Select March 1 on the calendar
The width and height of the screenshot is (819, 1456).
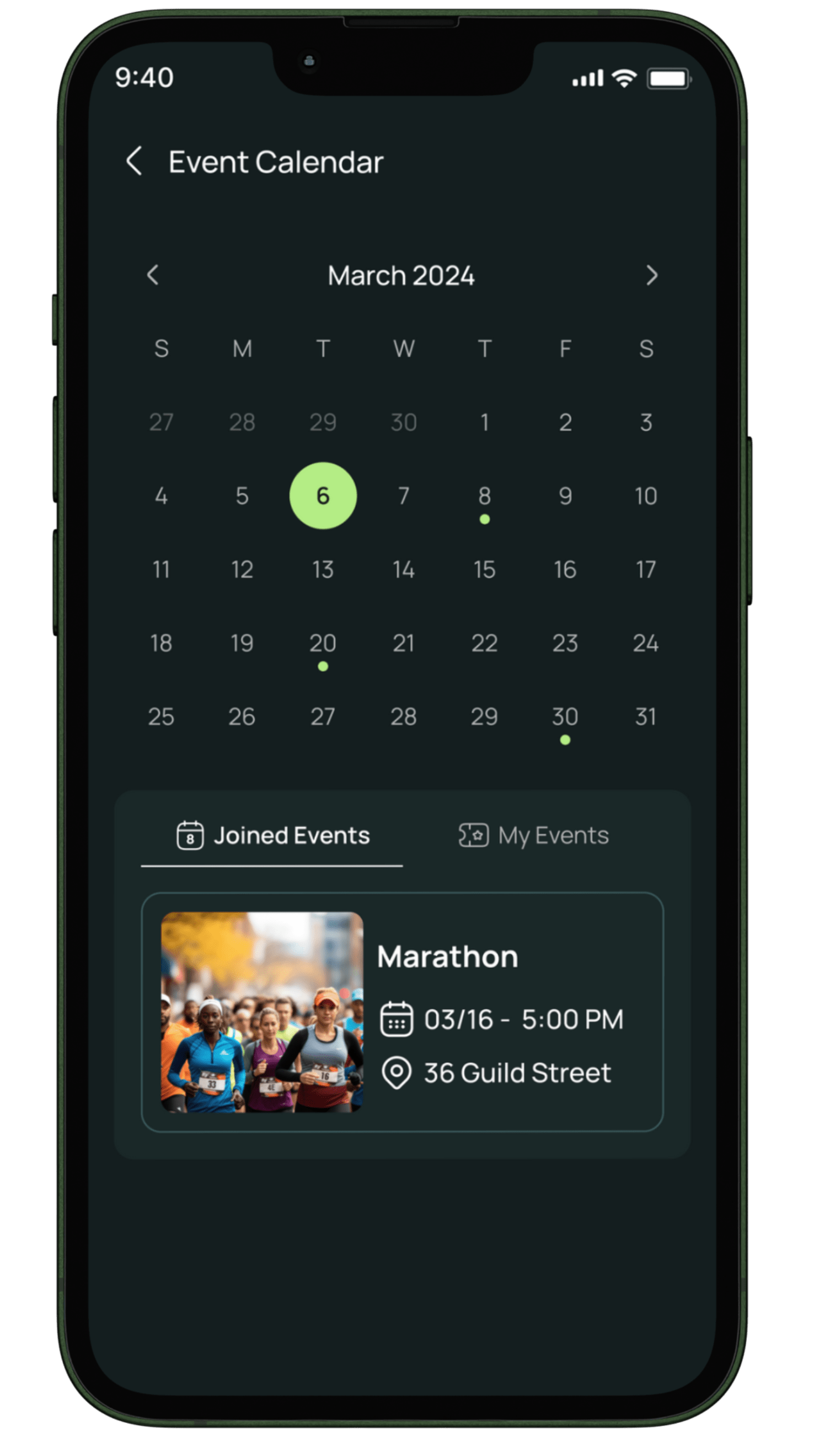[484, 422]
